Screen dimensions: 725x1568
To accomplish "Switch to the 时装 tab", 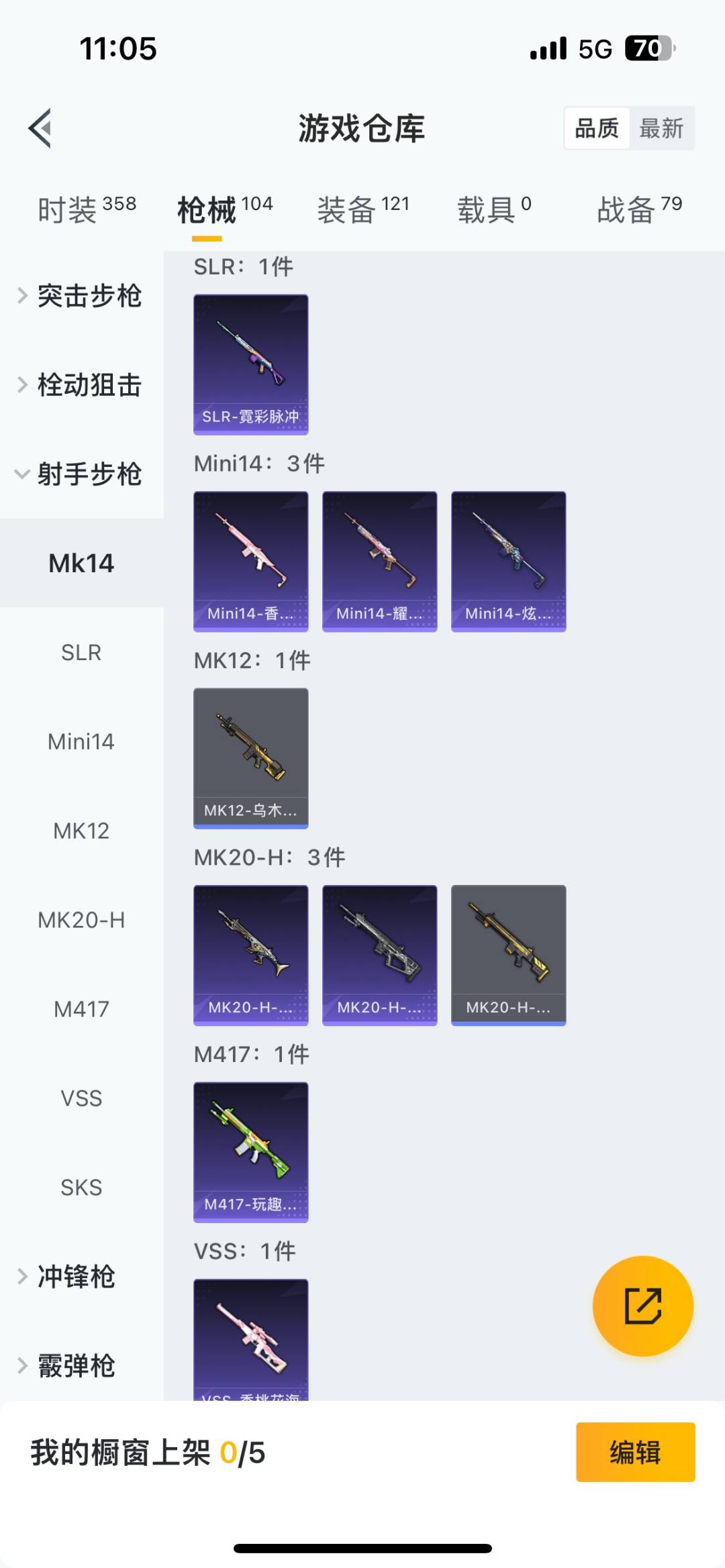I will 86,209.
